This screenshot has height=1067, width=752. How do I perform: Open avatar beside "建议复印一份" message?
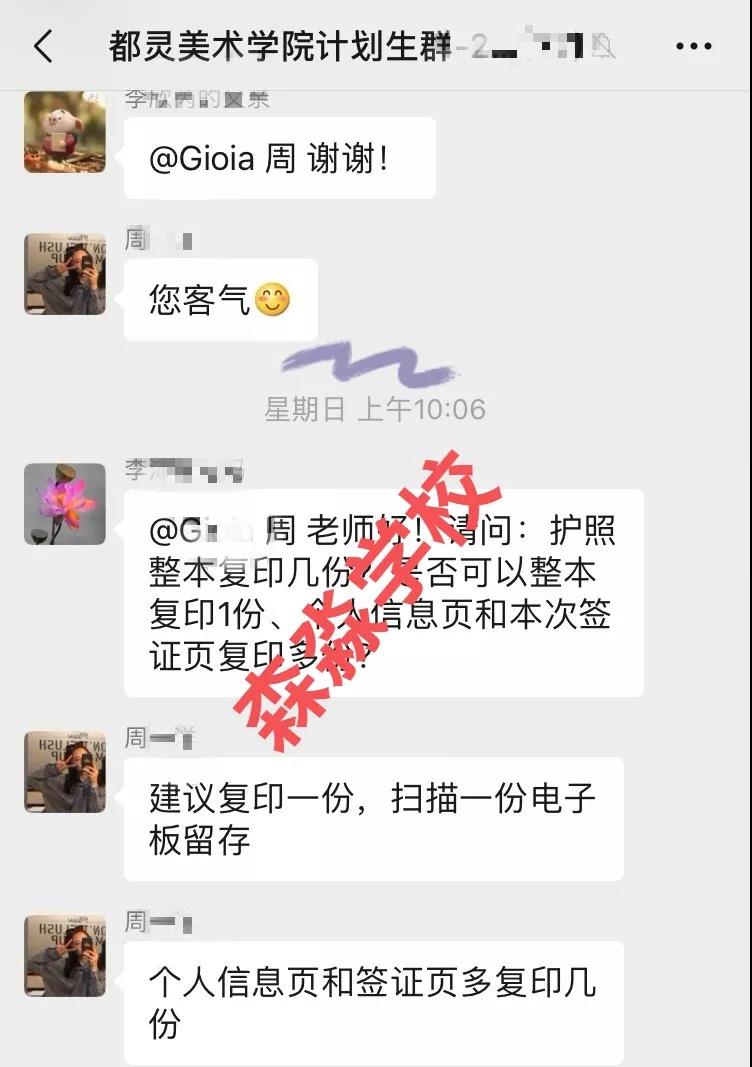(x=65, y=771)
